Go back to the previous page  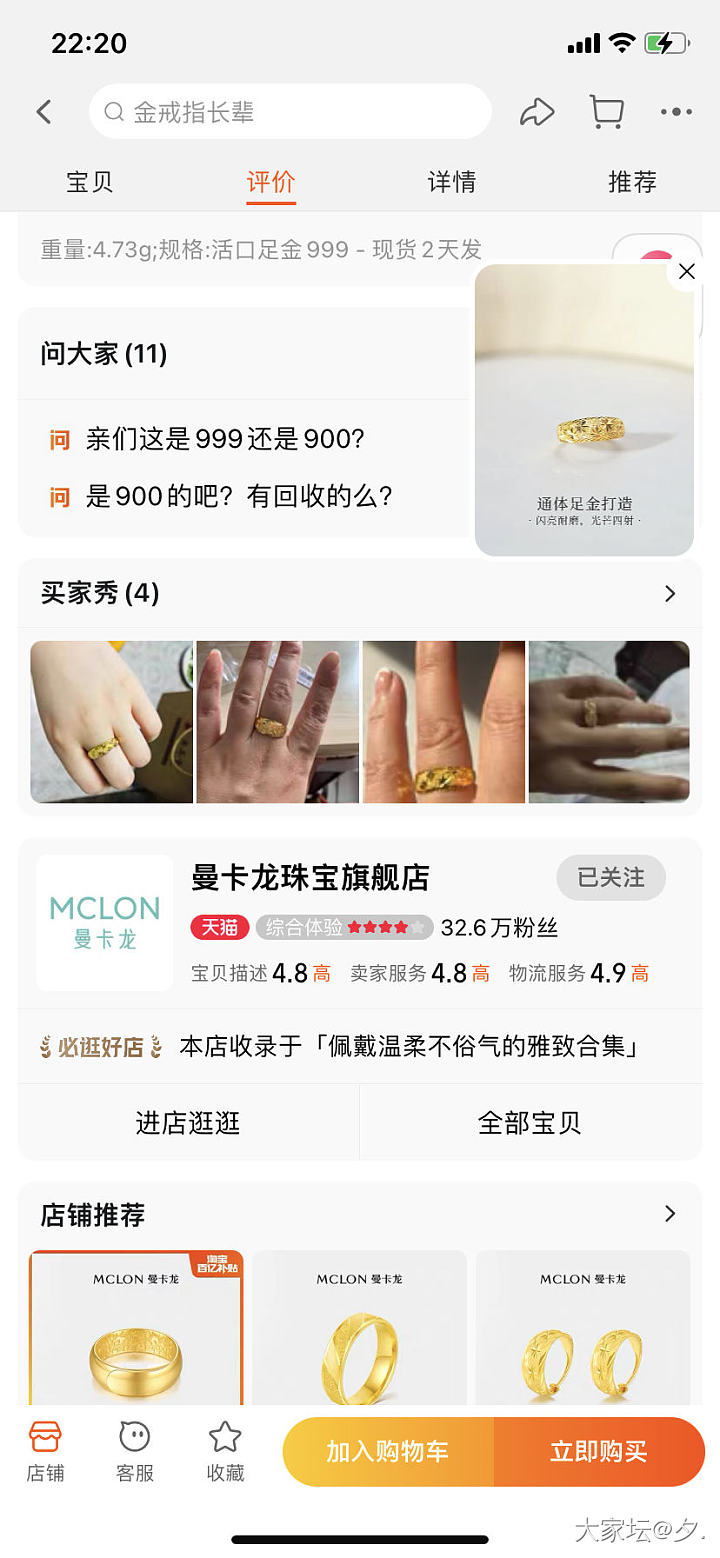coord(44,112)
